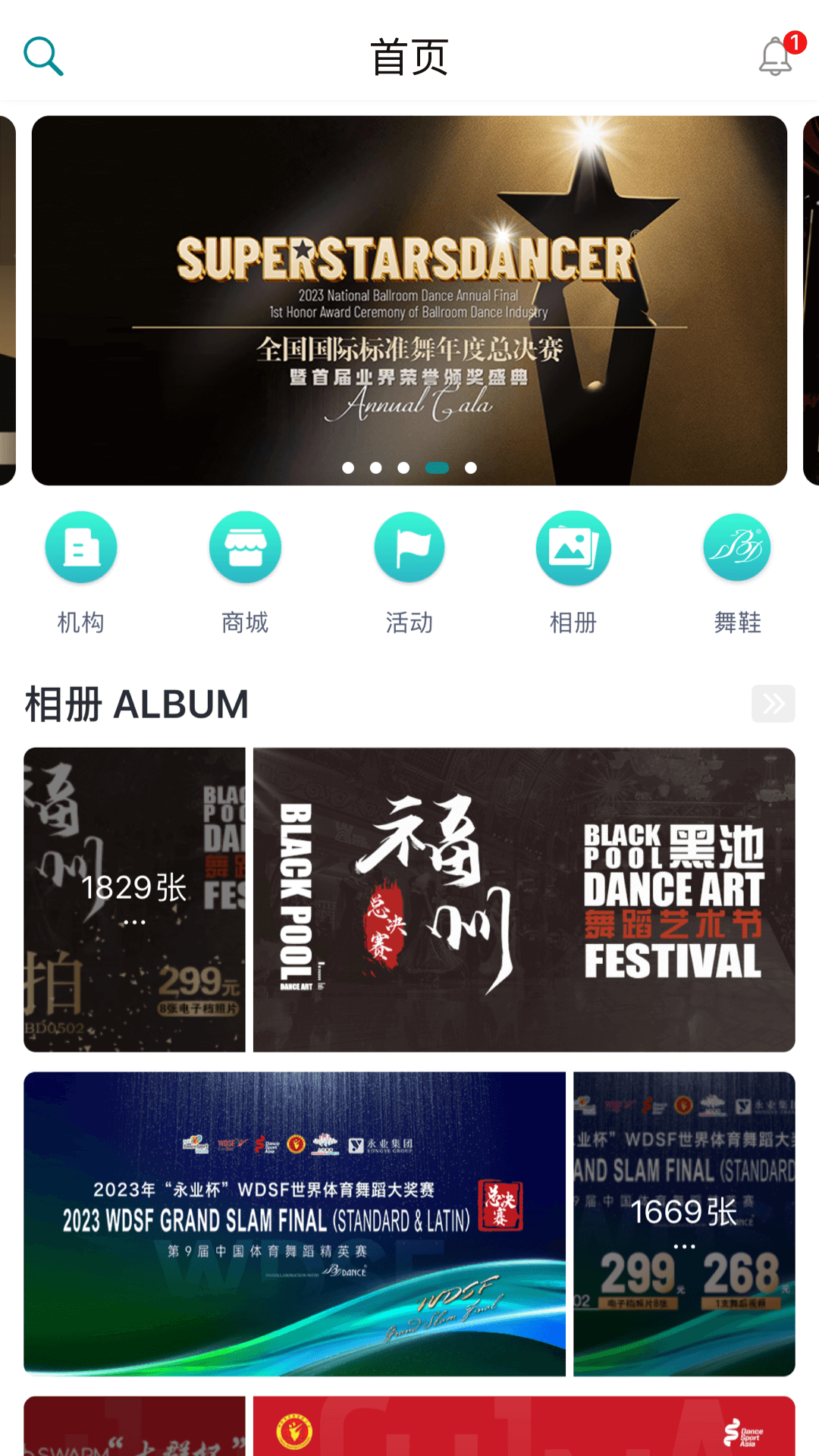The height and width of the screenshot is (1456, 819).
Task: Expand all albums via the double-arrow
Action: coord(773,704)
